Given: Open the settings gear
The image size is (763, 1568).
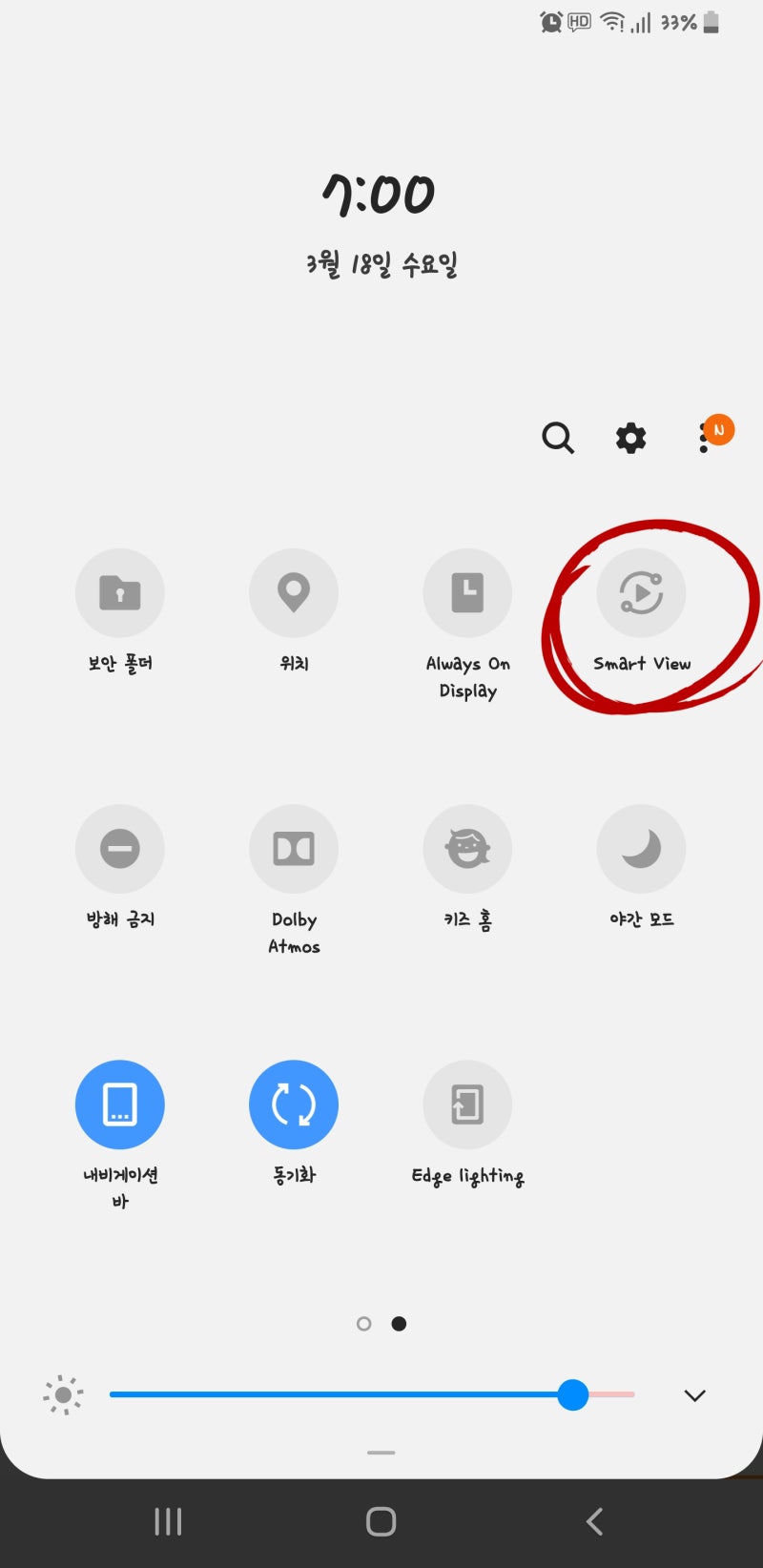Looking at the screenshot, I should coord(630,438).
